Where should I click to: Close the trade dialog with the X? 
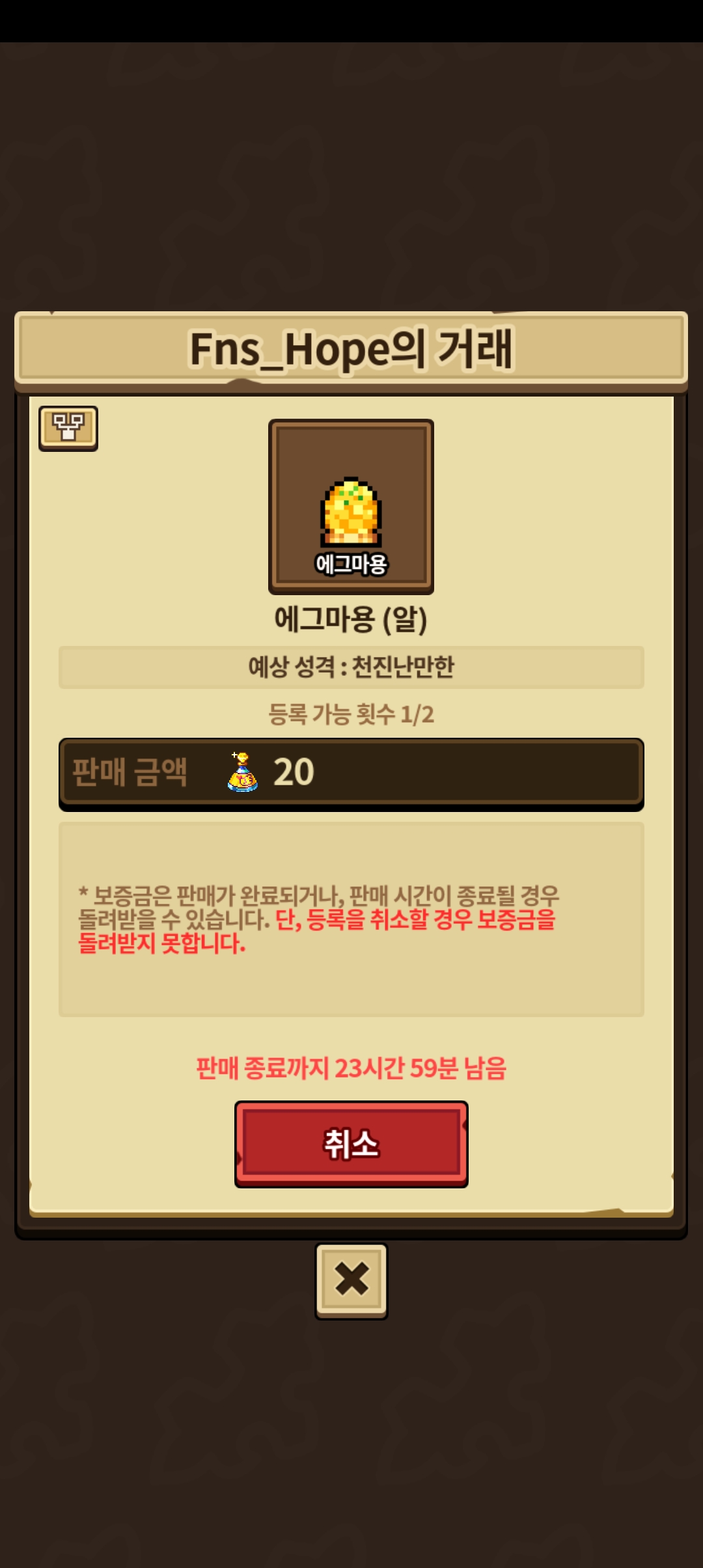point(351,1280)
